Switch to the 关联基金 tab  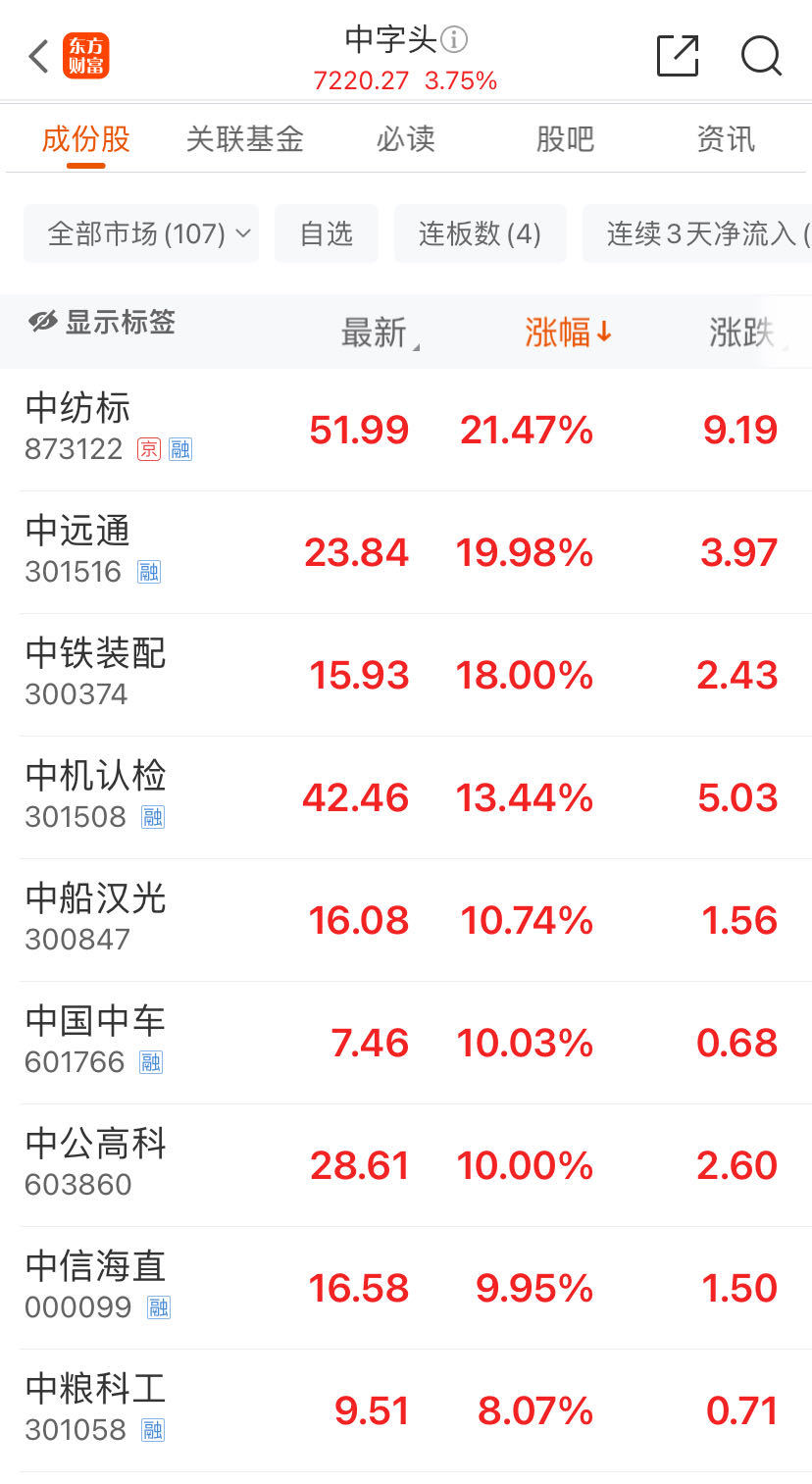pos(245,139)
